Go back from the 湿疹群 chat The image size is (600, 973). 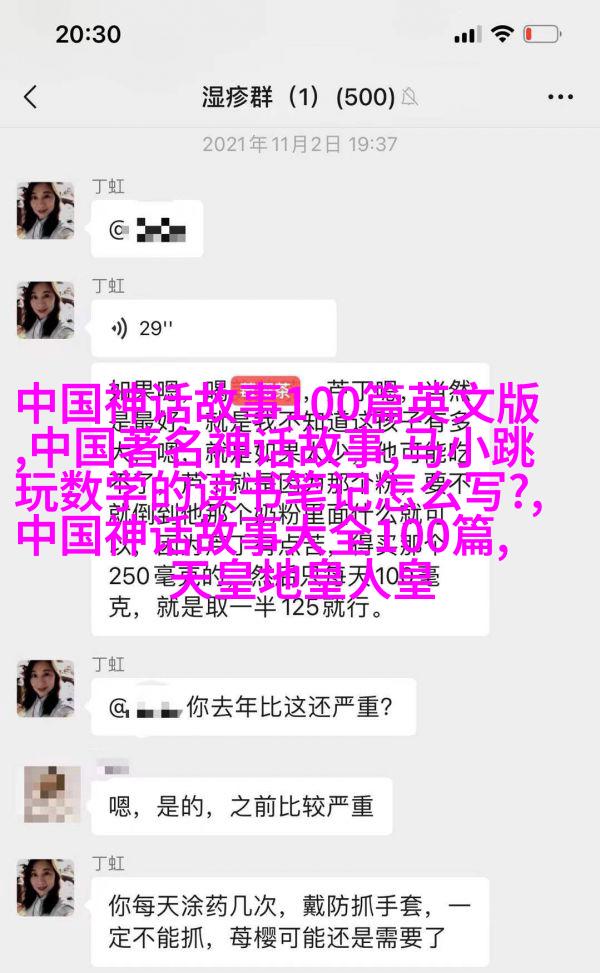click(30, 97)
